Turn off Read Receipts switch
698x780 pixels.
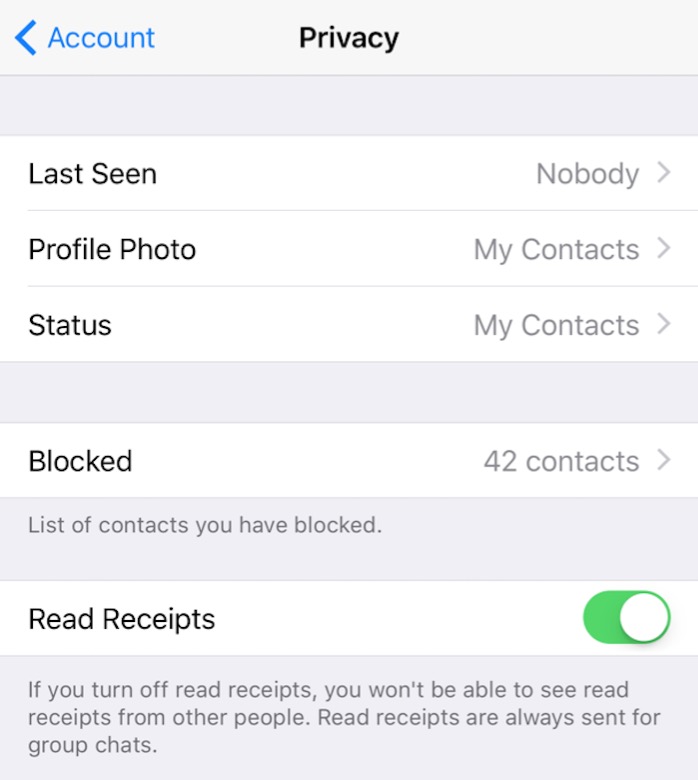click(626, 618)
